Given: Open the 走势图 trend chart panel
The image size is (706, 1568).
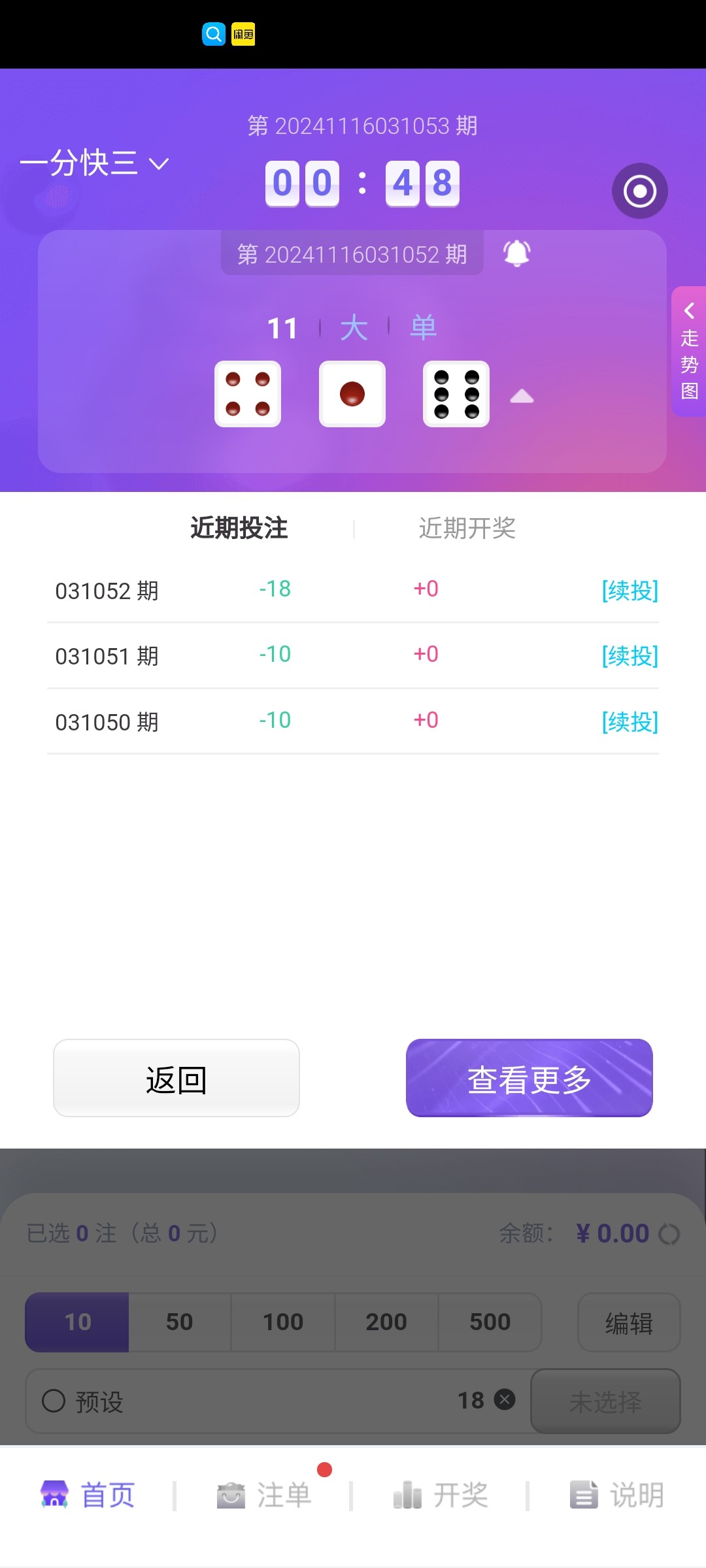Looking at the screenshot, I should click(689, 351).
